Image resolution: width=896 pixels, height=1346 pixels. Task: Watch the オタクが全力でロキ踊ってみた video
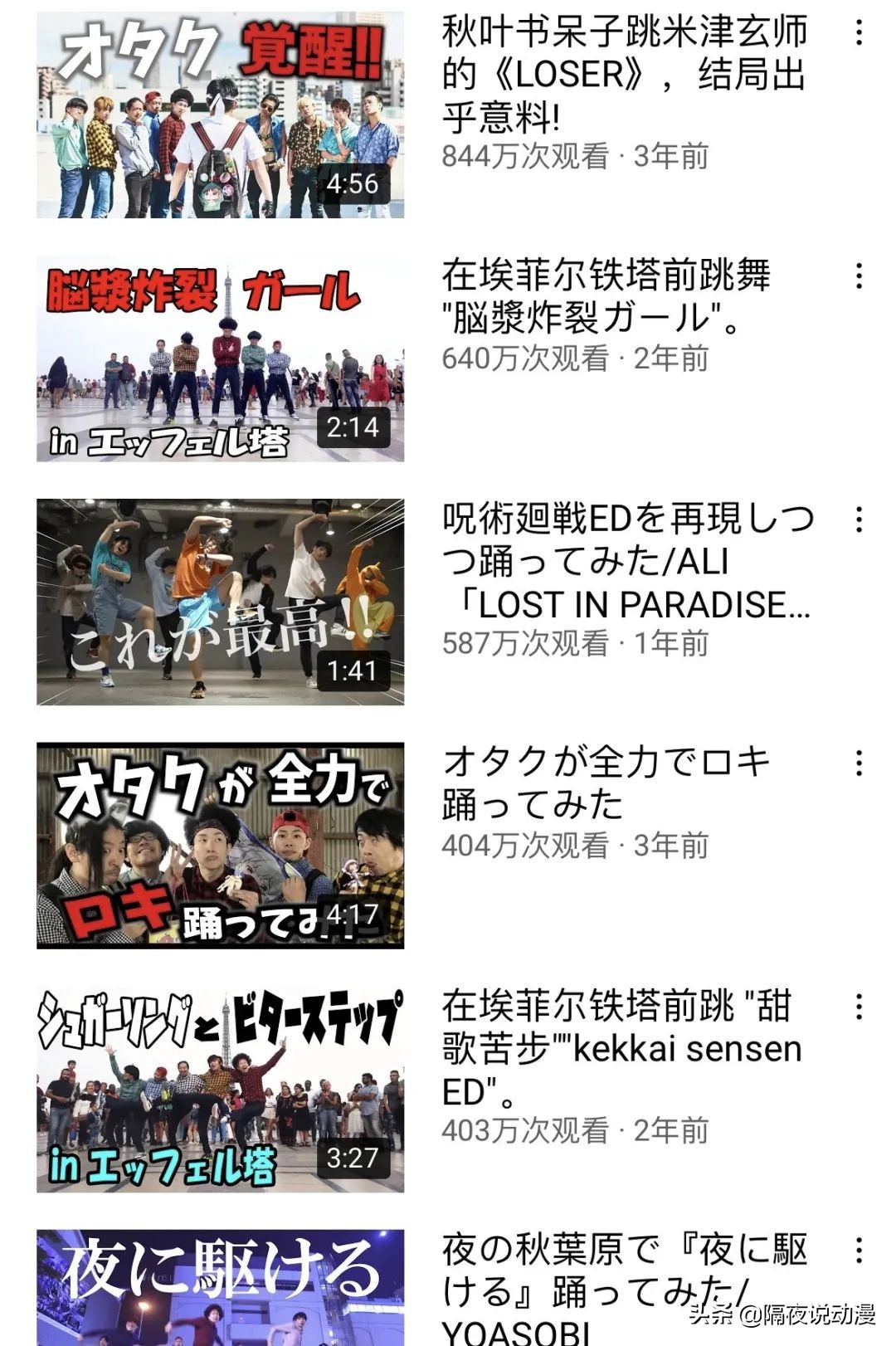coord(220,845)
